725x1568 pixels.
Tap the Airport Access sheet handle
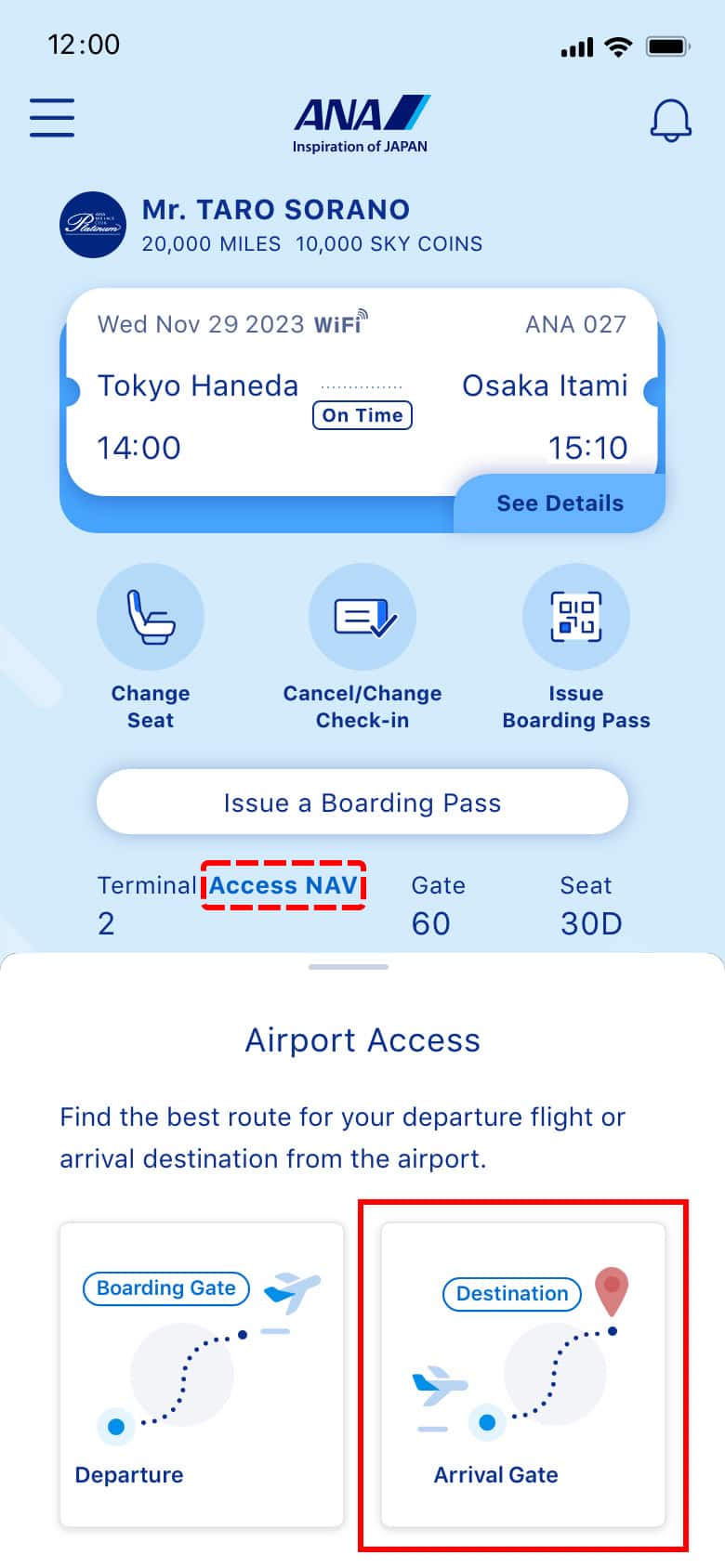click(349, 967)
